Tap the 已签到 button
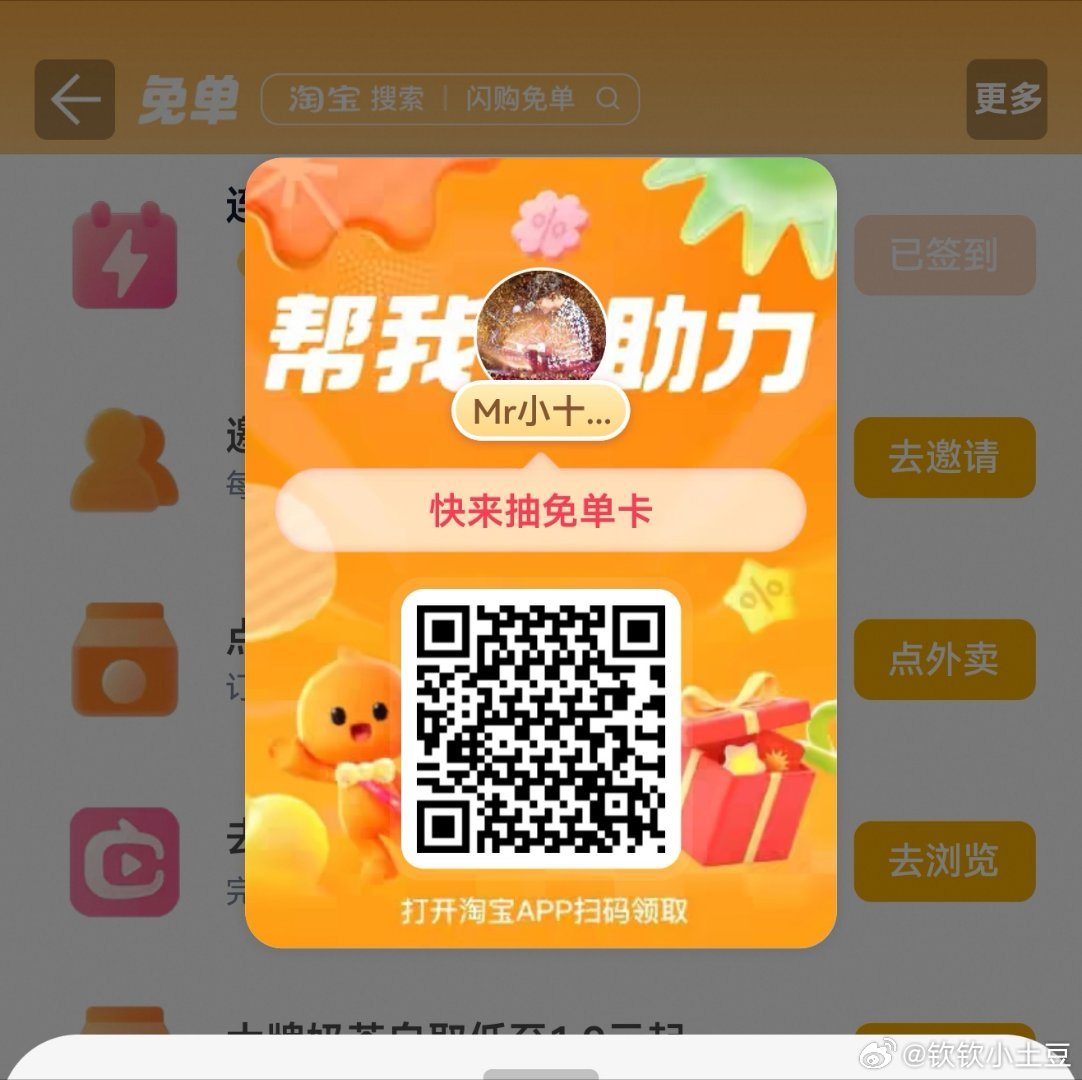The image size is (1082, 1080). click(944, 255)
